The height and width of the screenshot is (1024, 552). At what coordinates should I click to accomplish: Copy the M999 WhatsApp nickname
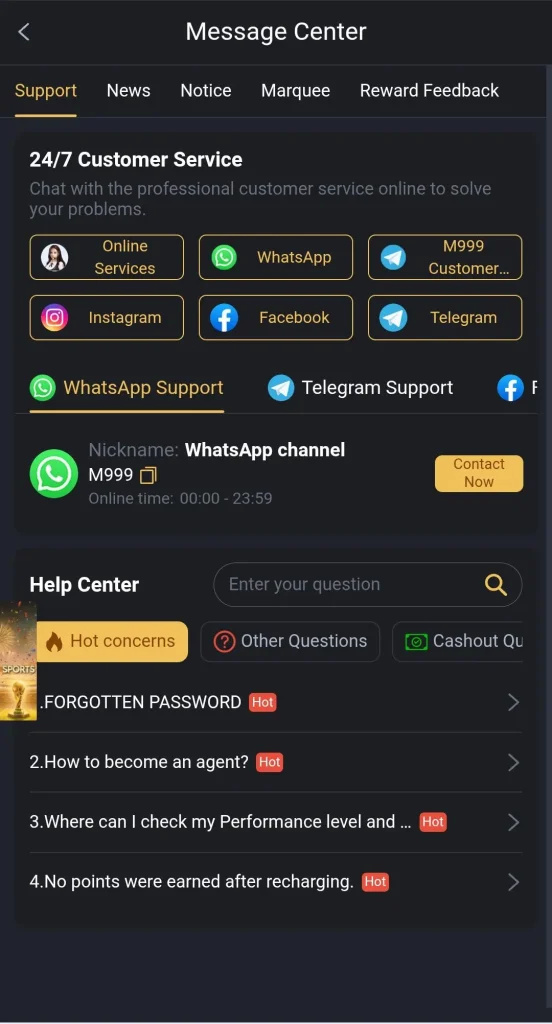[148, 475]
